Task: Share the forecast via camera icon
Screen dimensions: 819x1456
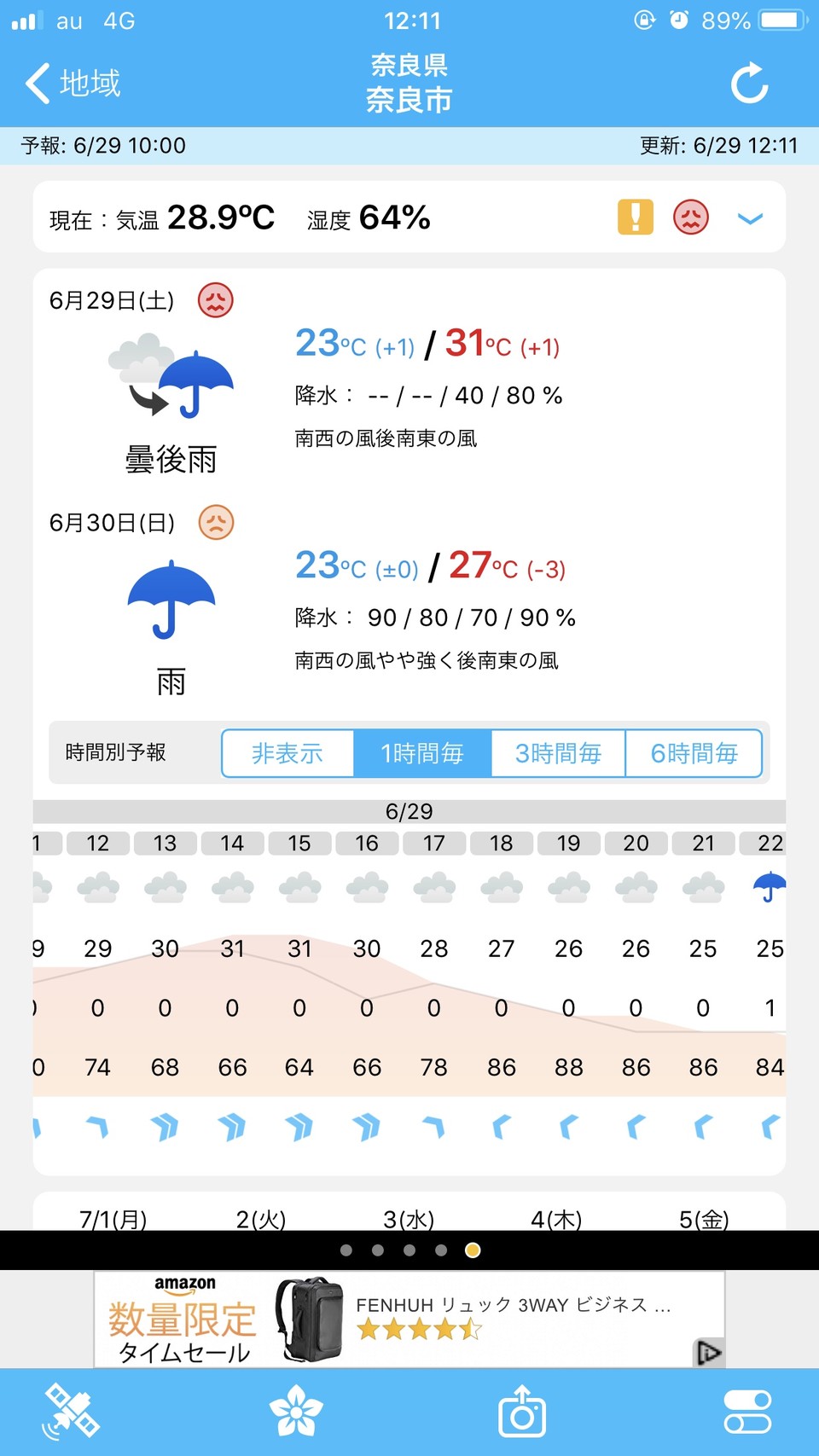Action: 522,1412
